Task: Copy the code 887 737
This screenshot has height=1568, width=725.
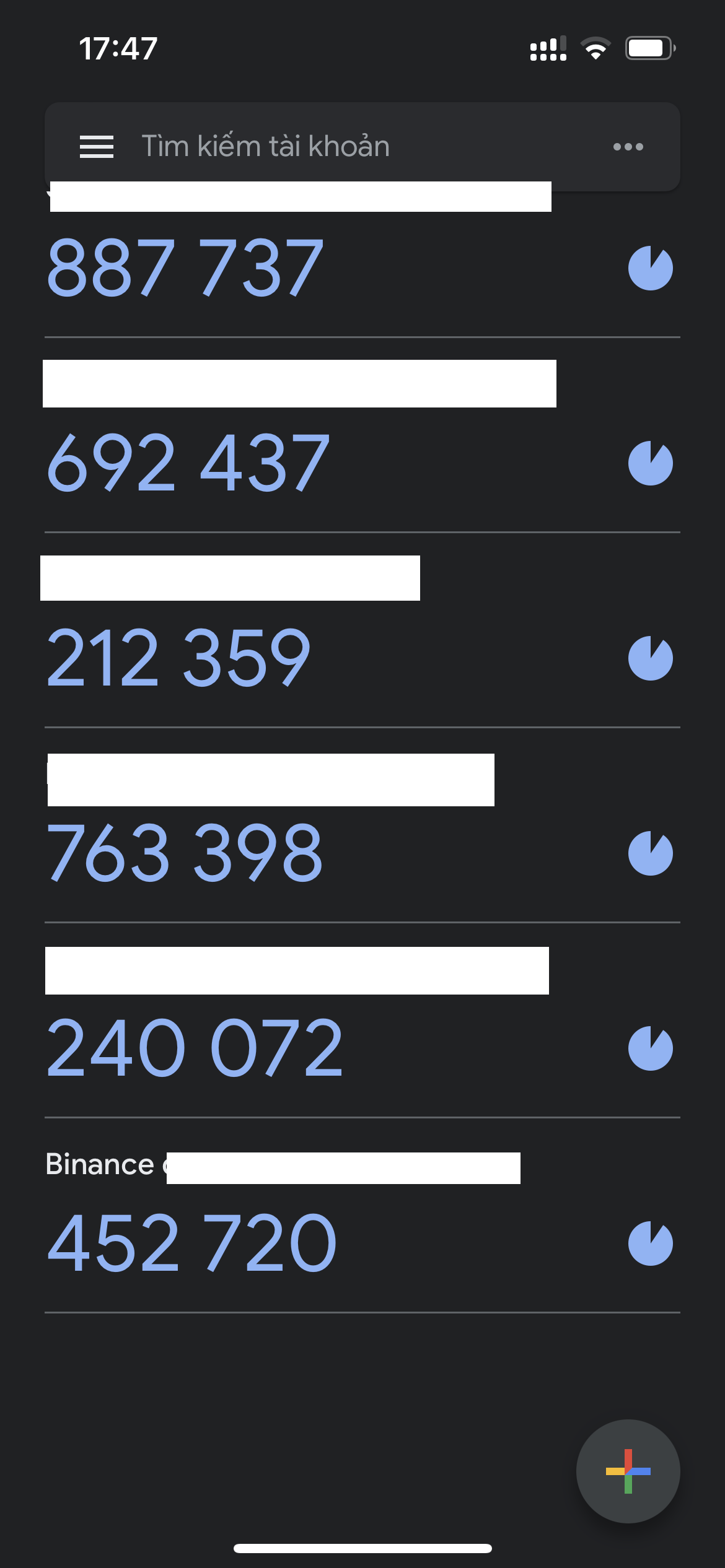Action: (x=185, y=268)
